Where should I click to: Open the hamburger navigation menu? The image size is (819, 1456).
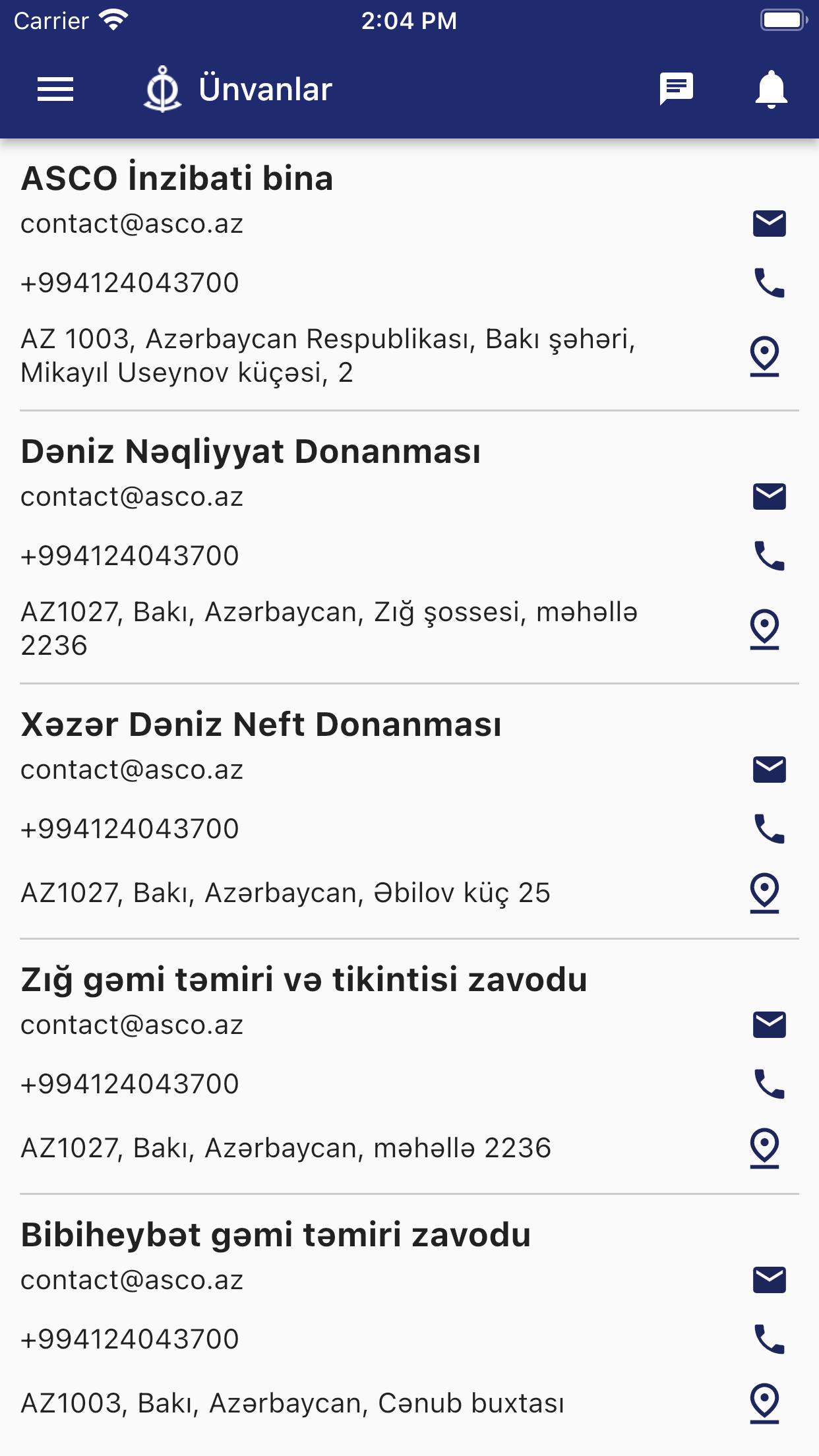[55, 89]
